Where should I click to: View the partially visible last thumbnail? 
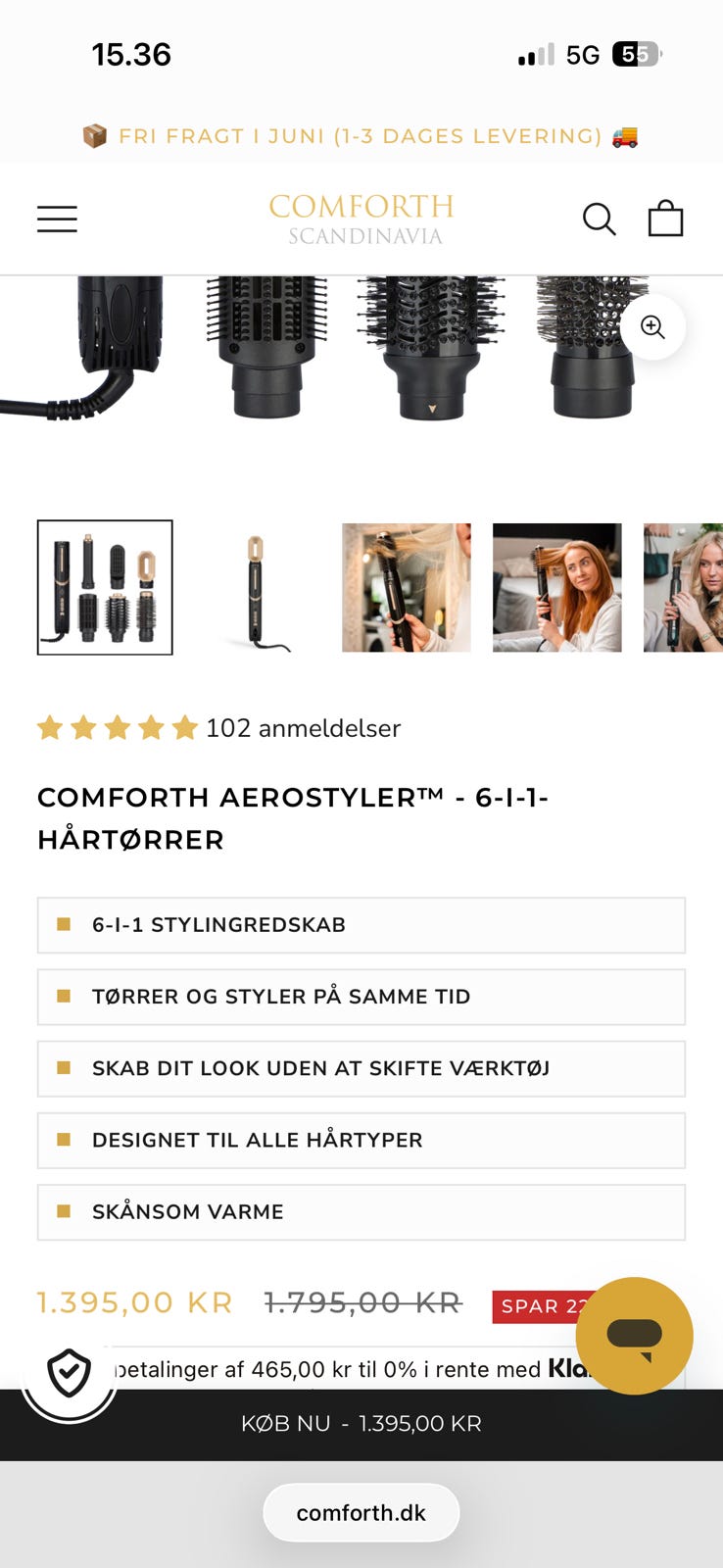pyautogui.click(x=683, y=588)
